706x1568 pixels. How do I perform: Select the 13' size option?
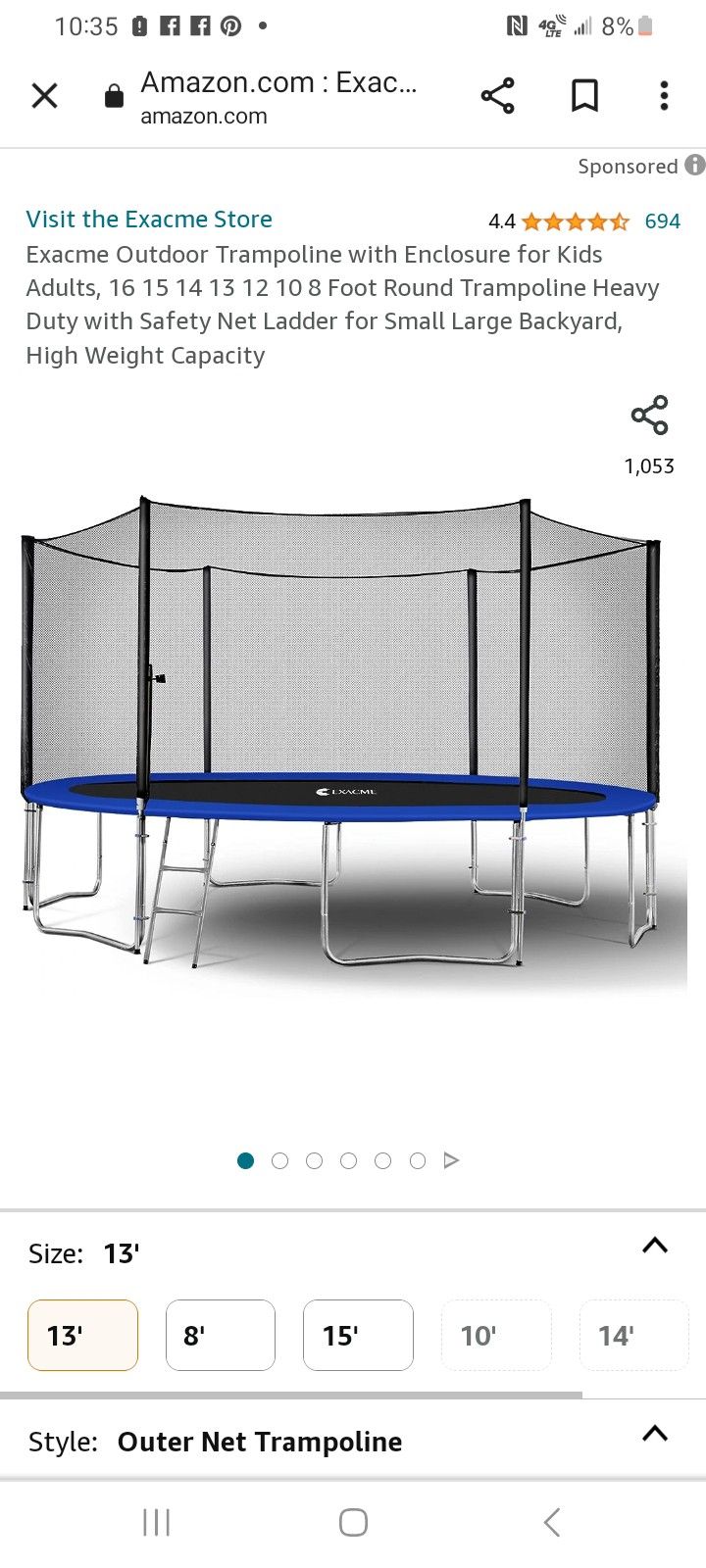(82, 1335)
